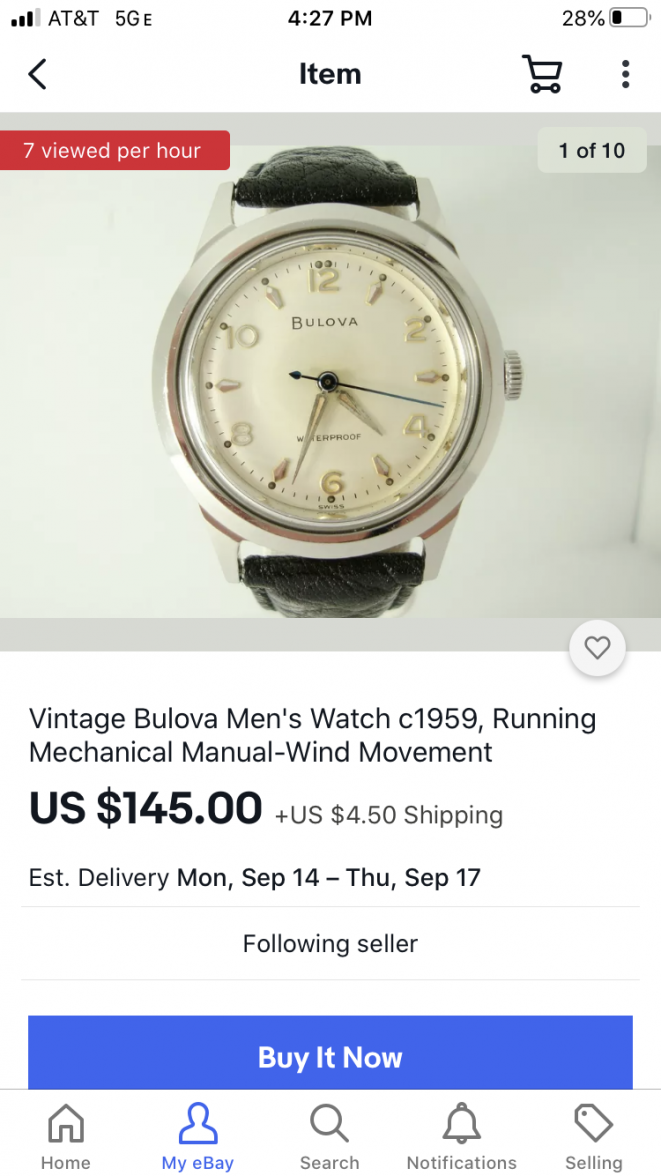Tap the Buy It Now button
Screen dimensions: 661x1176
point(330,1055)
